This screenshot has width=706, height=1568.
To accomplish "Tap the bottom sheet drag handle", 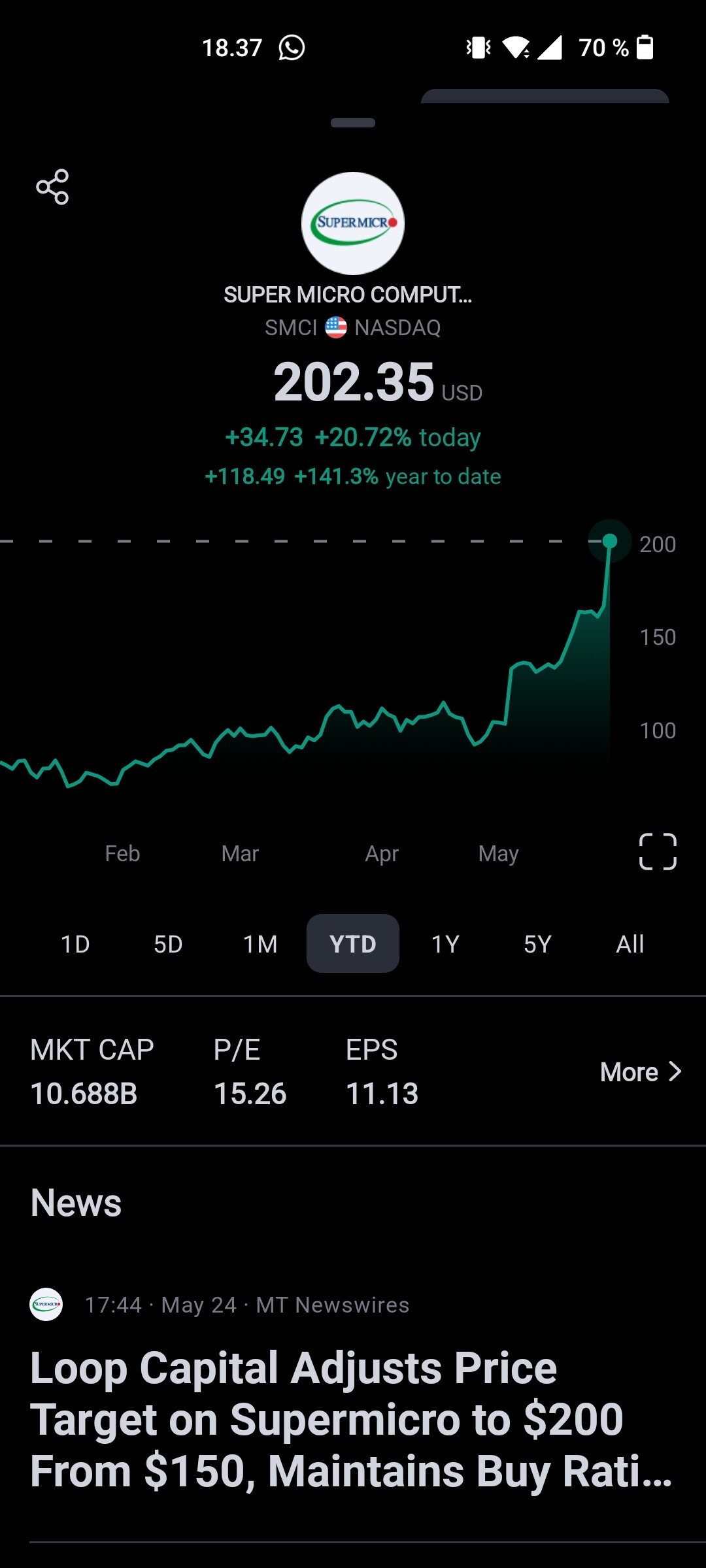I will 353,123.
